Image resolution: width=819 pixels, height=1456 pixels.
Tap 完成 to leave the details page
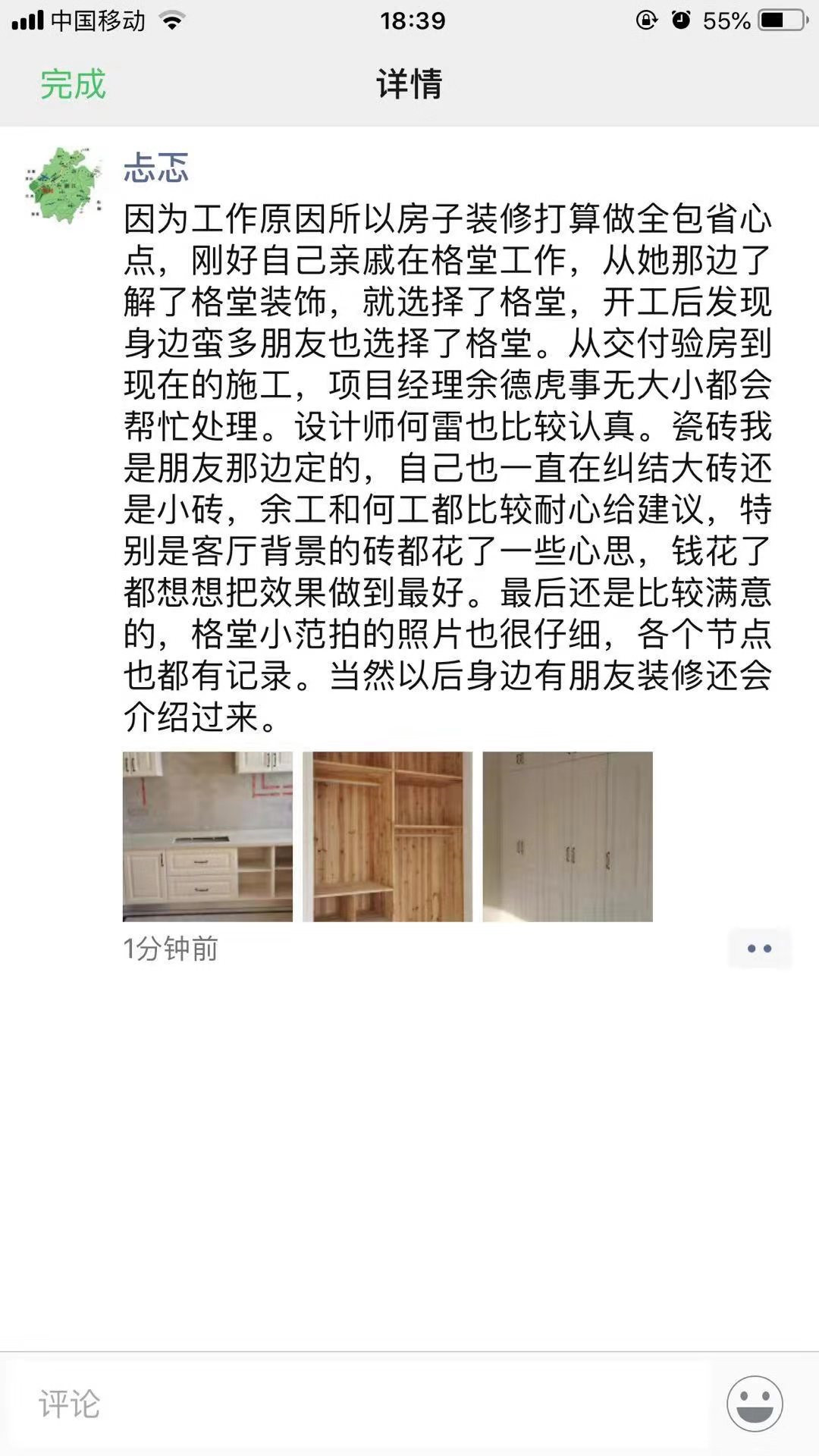73,84
